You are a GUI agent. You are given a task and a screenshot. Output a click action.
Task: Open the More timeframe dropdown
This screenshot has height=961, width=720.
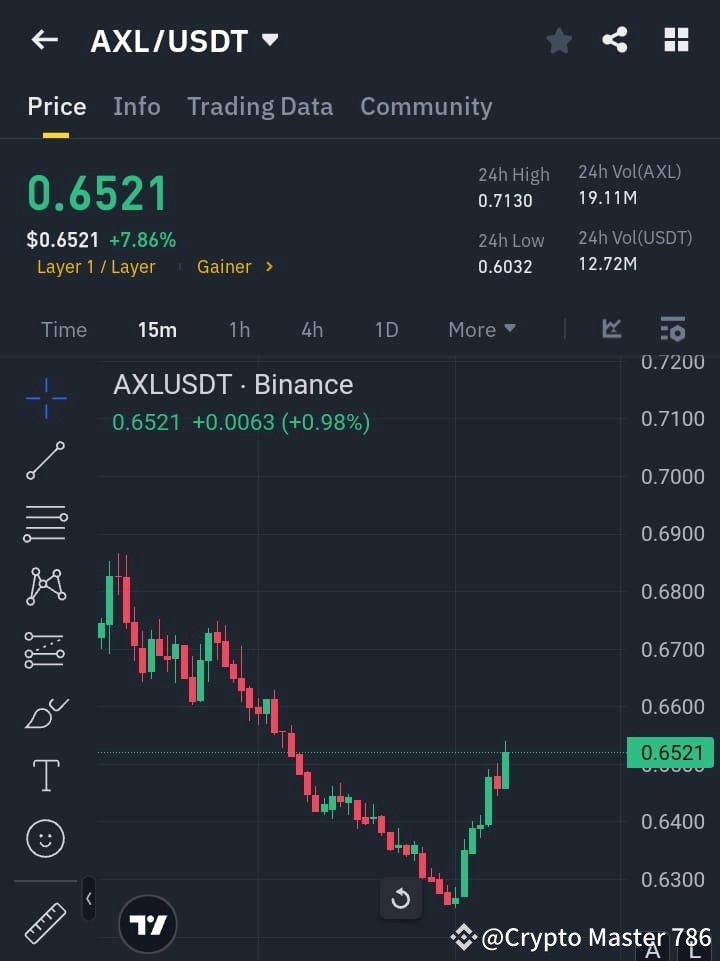(481, 329)
